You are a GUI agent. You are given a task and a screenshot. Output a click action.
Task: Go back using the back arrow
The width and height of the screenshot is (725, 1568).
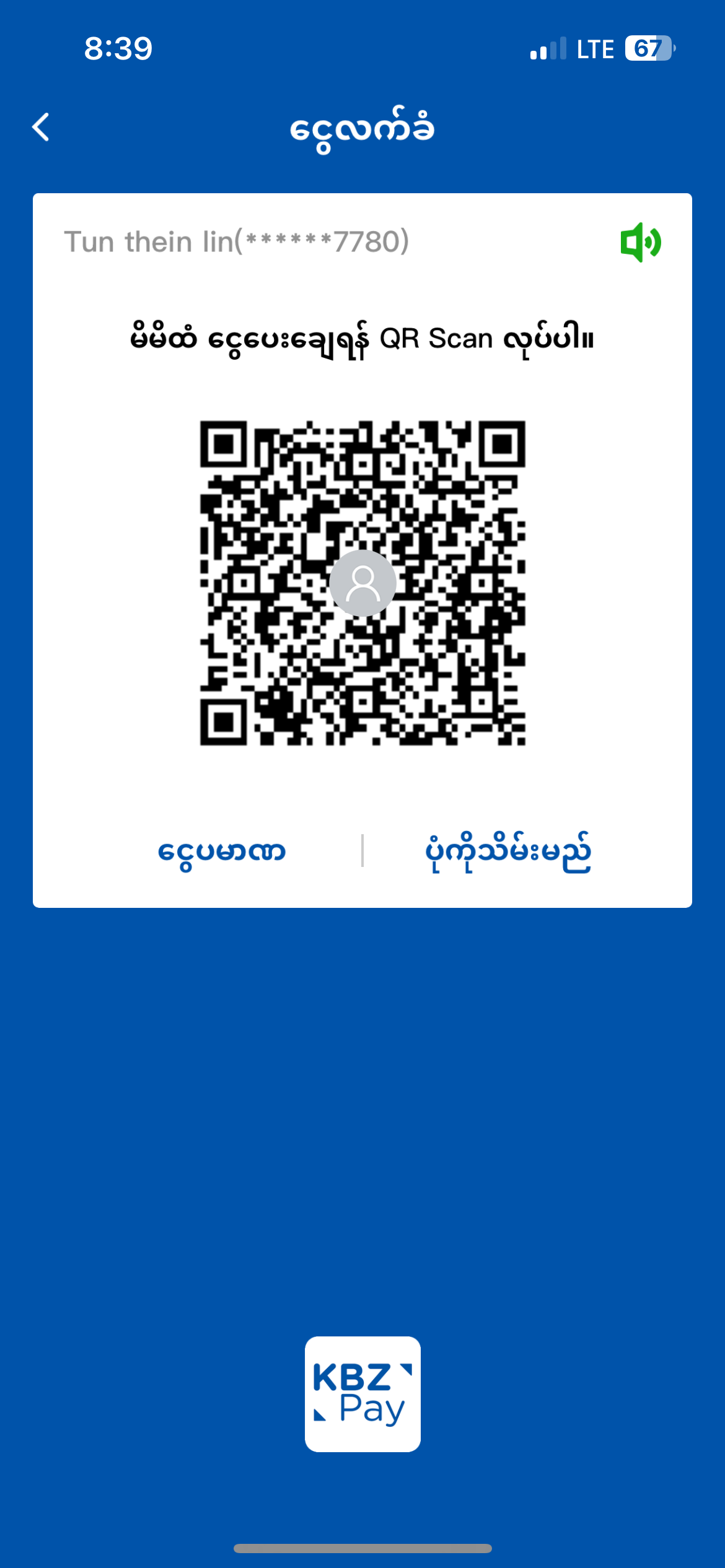tap(41, 128)
